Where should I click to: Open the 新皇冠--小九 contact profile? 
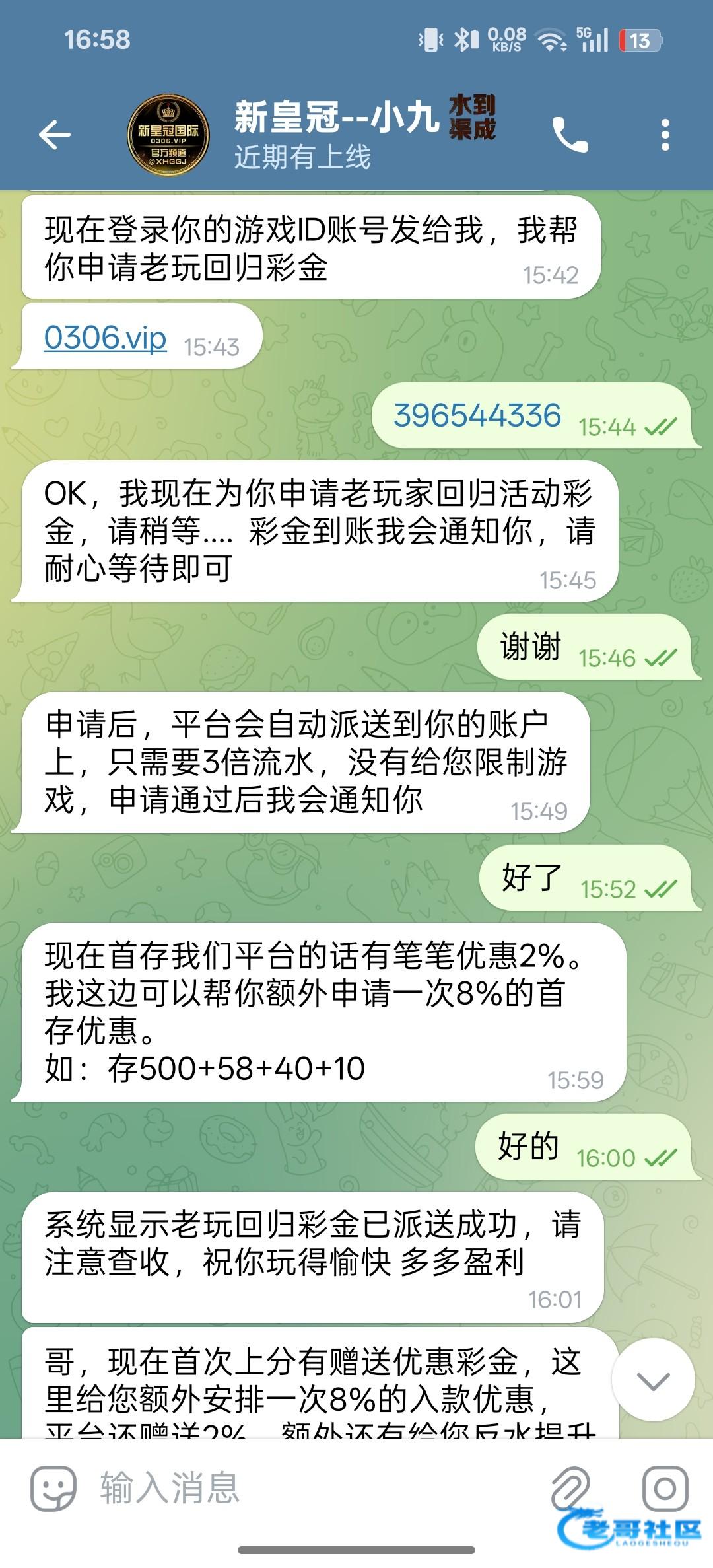(337, 134)
